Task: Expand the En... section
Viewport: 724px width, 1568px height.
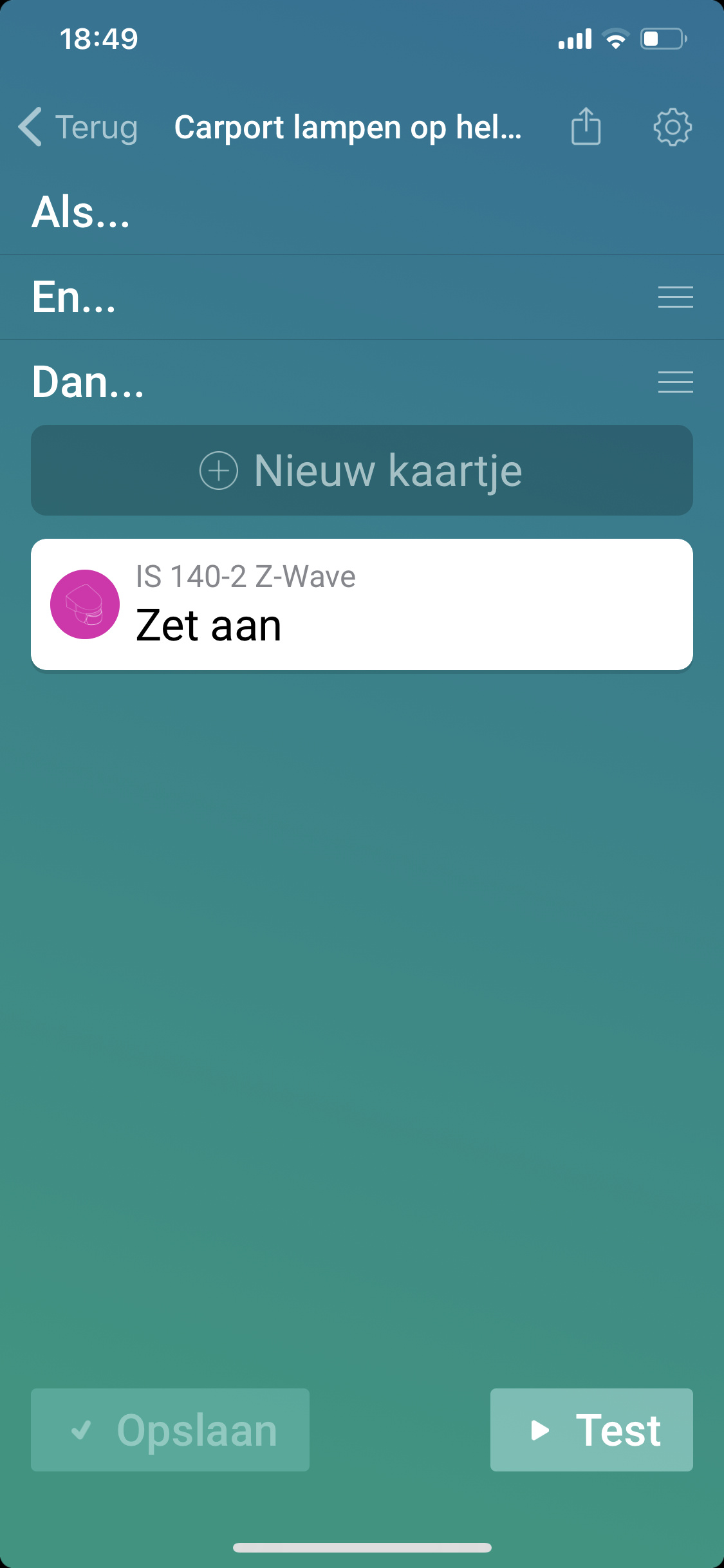Action: point(75,297)
